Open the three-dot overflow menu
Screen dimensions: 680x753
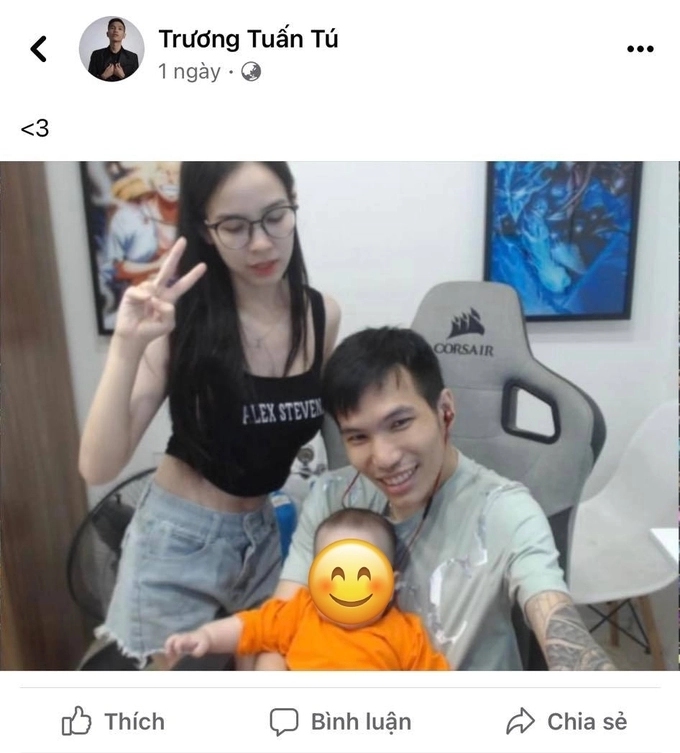(640, 48)
